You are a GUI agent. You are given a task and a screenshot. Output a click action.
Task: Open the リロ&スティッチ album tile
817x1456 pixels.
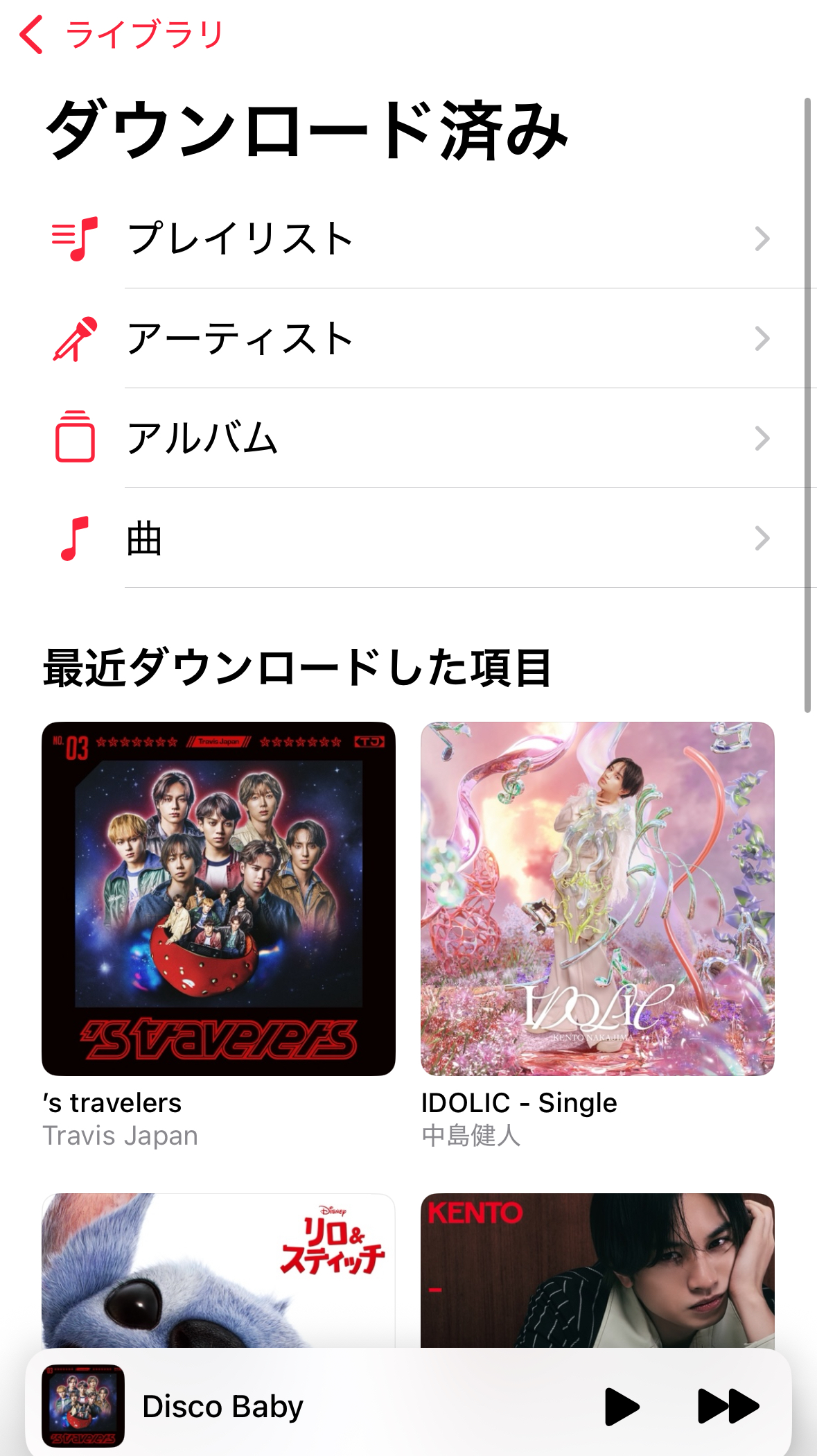pyautogui.click(x=218, y=1270)
